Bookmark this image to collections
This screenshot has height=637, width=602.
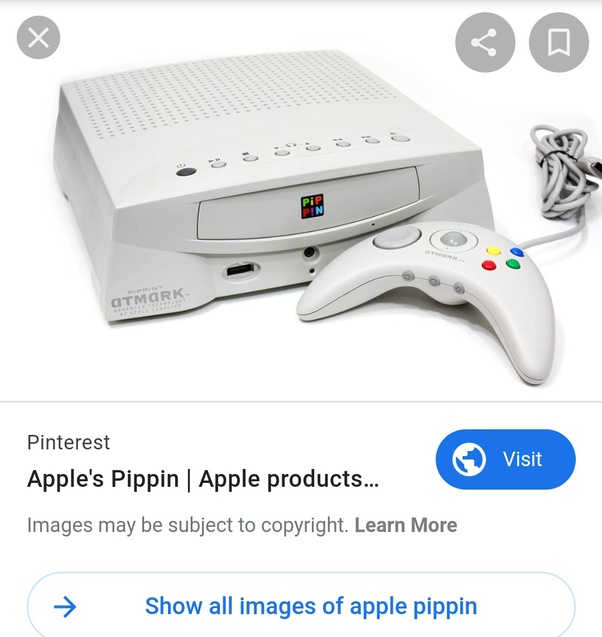(558, 42)
